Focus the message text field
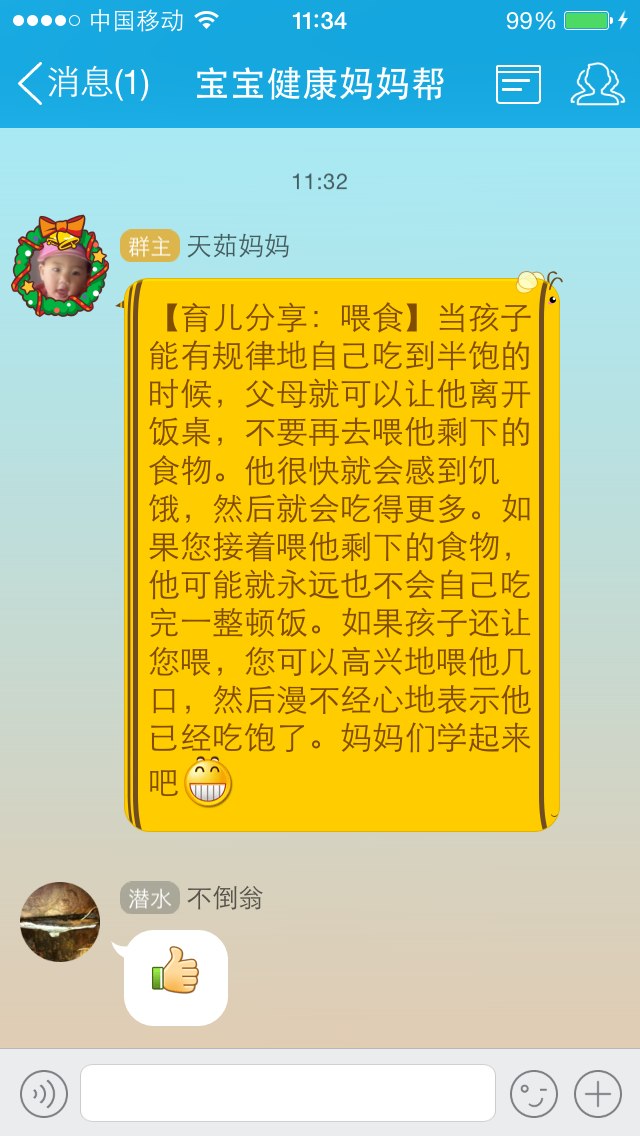The height and width of the screenshot is (1136, 640). [x=288, y=1093]
